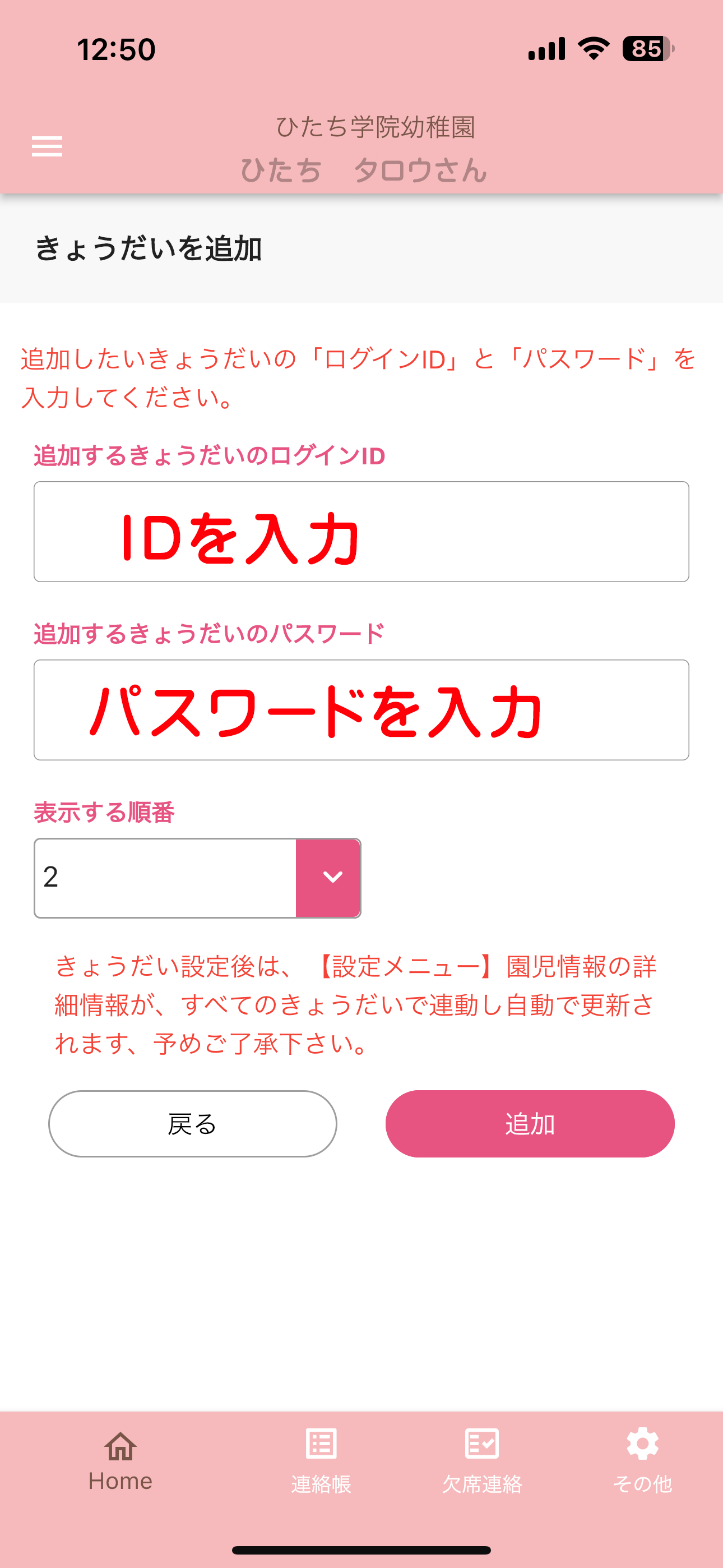Screen dimensions: 723x1568
Task: Switch to the 連絡帳 tab
Action: 321,1461
